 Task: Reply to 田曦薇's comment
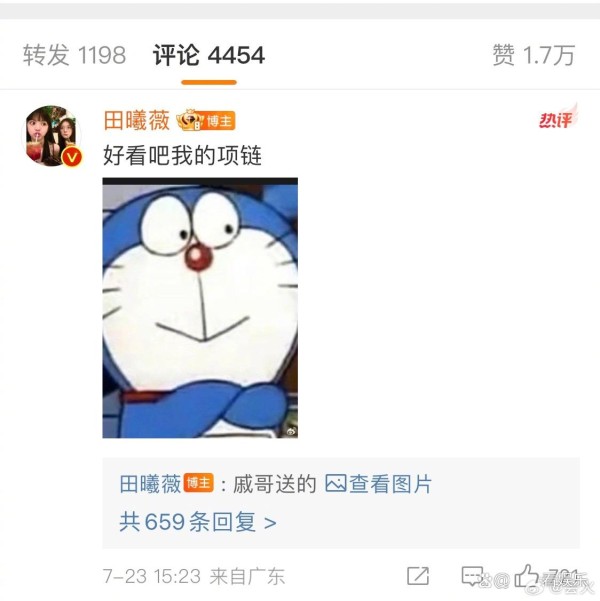tap(472, 576)
